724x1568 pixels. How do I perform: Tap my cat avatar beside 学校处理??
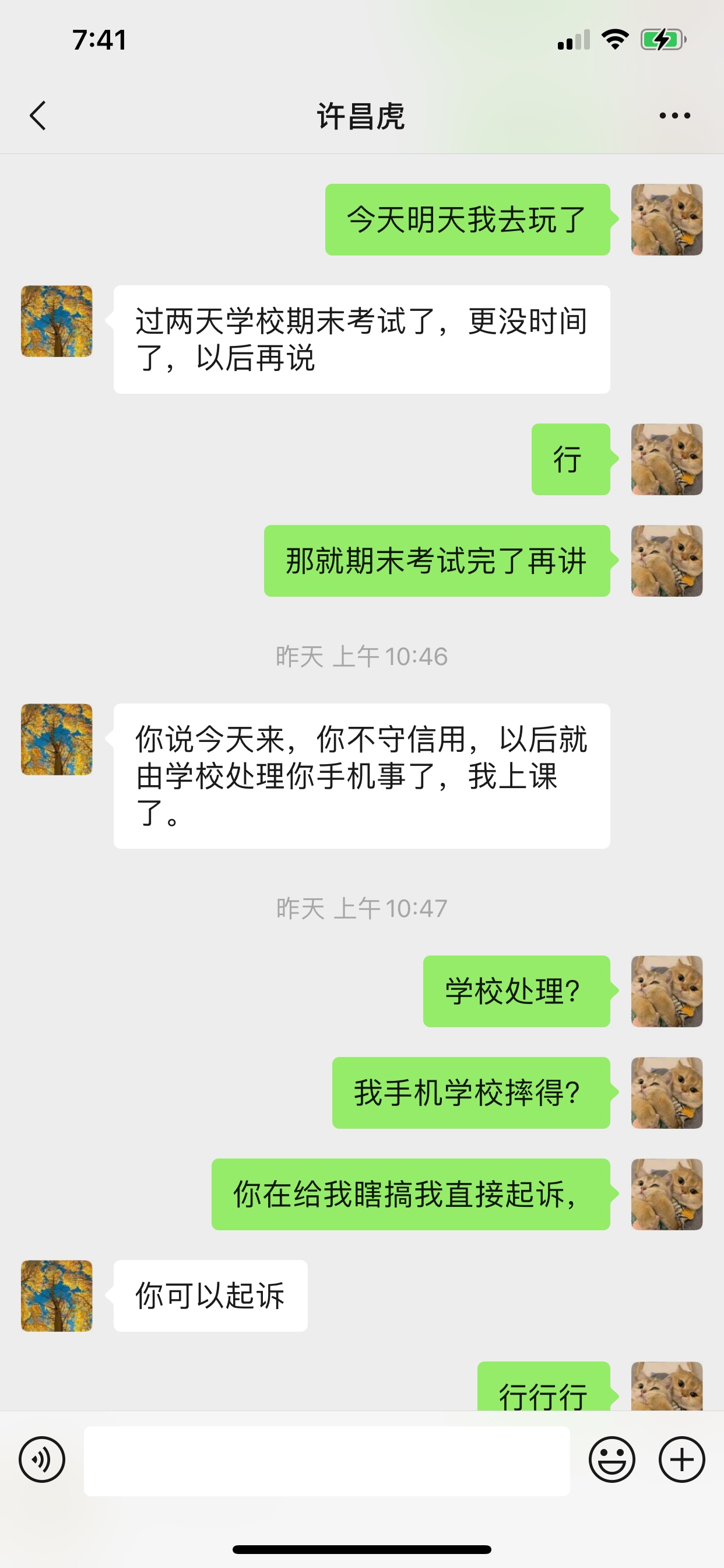pyautogui.click(x=666, y=991)
